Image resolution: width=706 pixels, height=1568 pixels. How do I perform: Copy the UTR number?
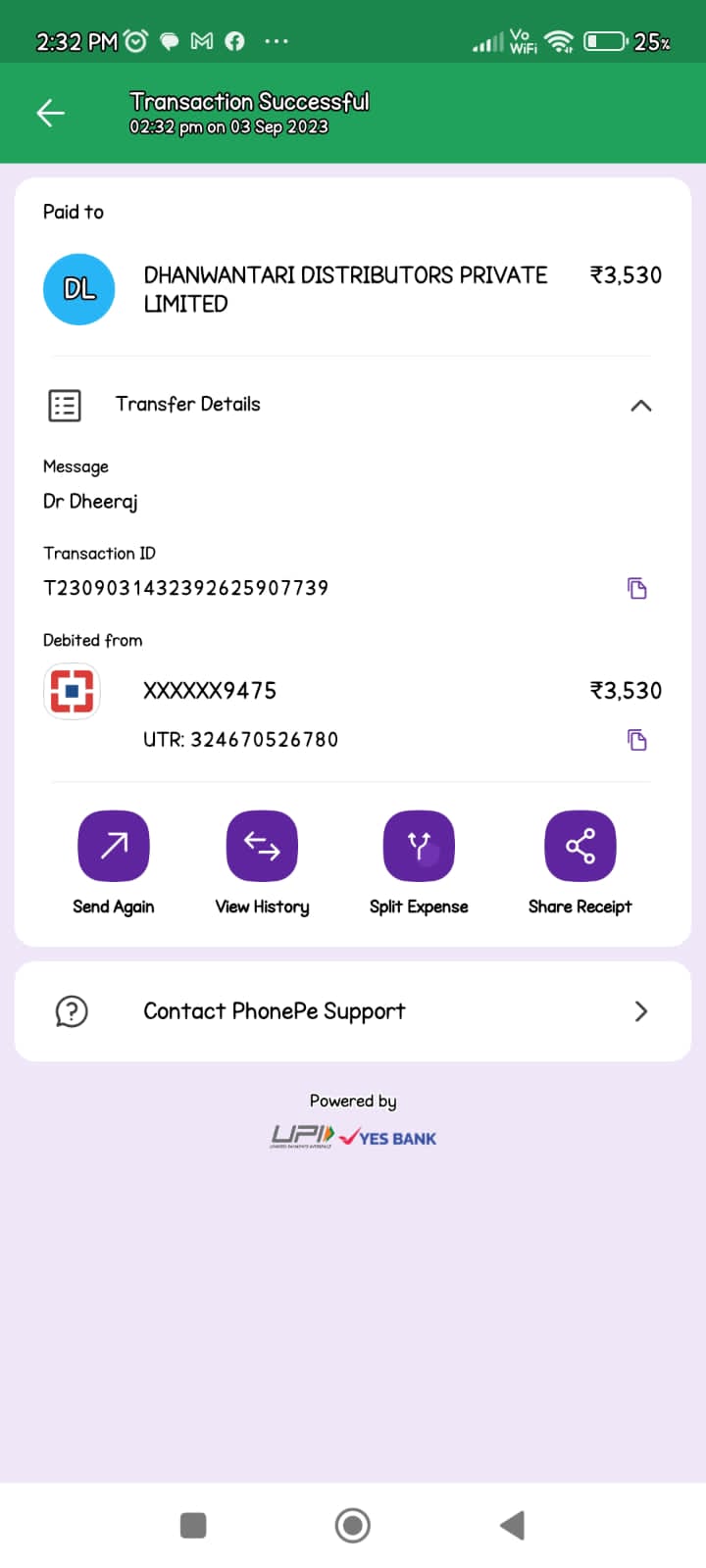point(637,740)
